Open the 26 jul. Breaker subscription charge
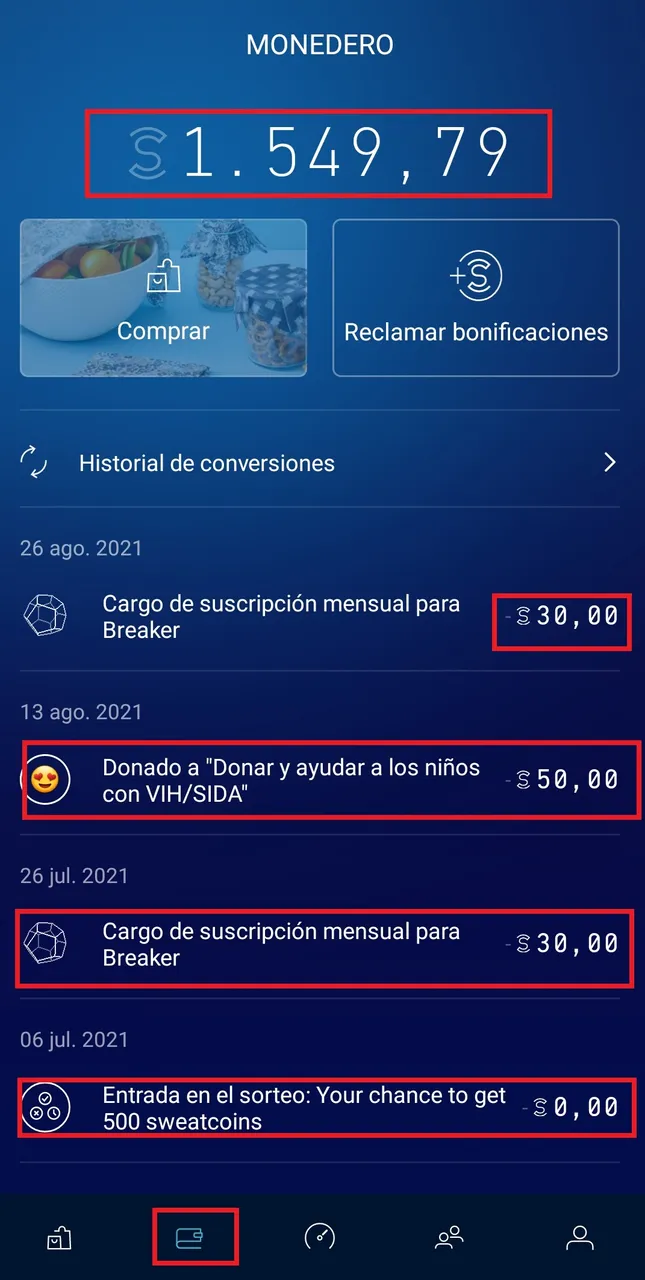 pyautogui.click(x=322, y=945)
